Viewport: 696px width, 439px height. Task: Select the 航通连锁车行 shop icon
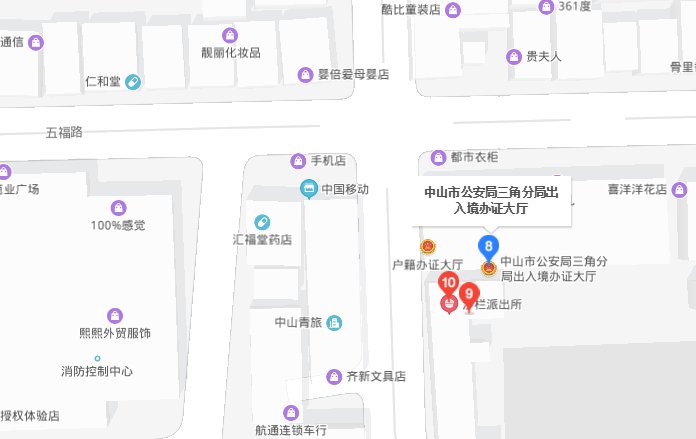click(x=290, y=412)
